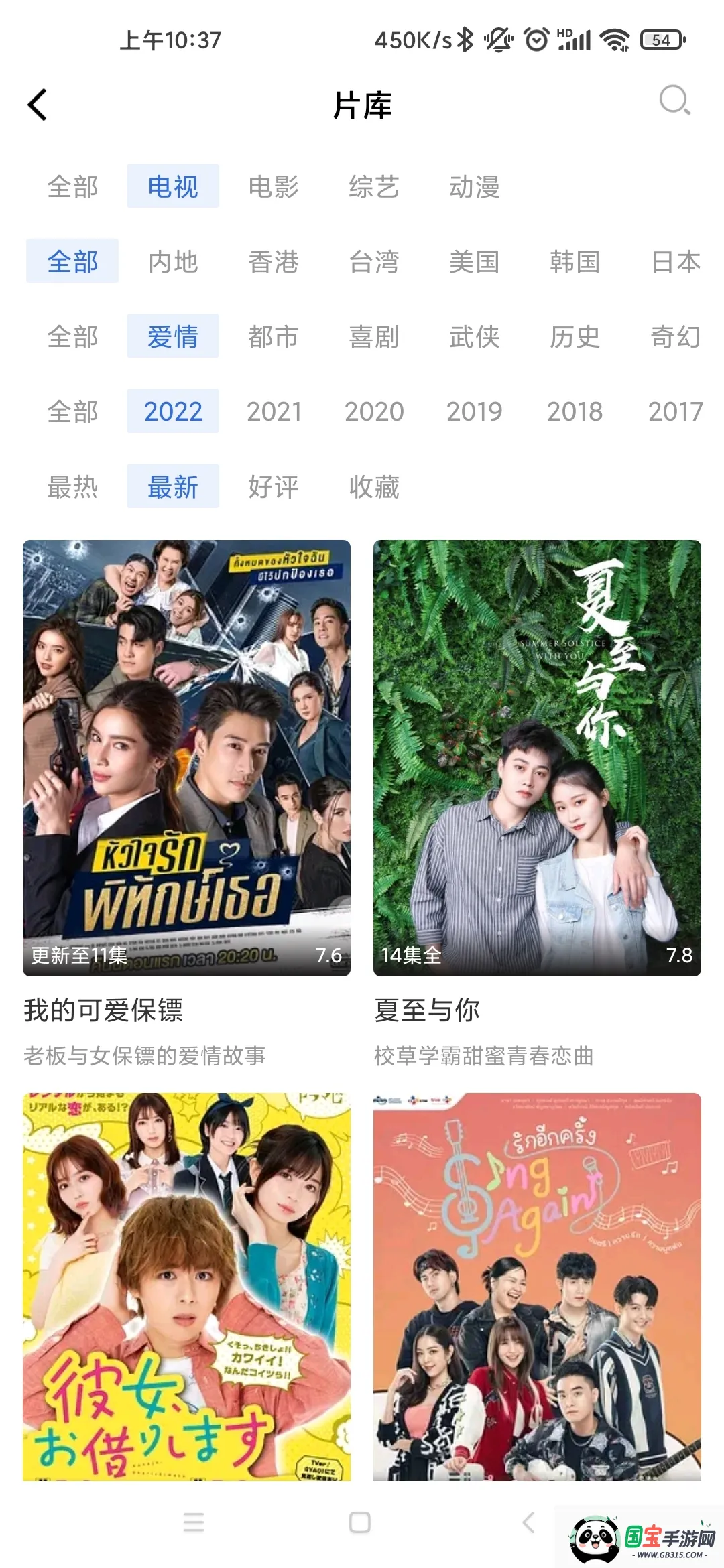
Task: Choose the 动漫 category
Action: click(x=475, y=186)
